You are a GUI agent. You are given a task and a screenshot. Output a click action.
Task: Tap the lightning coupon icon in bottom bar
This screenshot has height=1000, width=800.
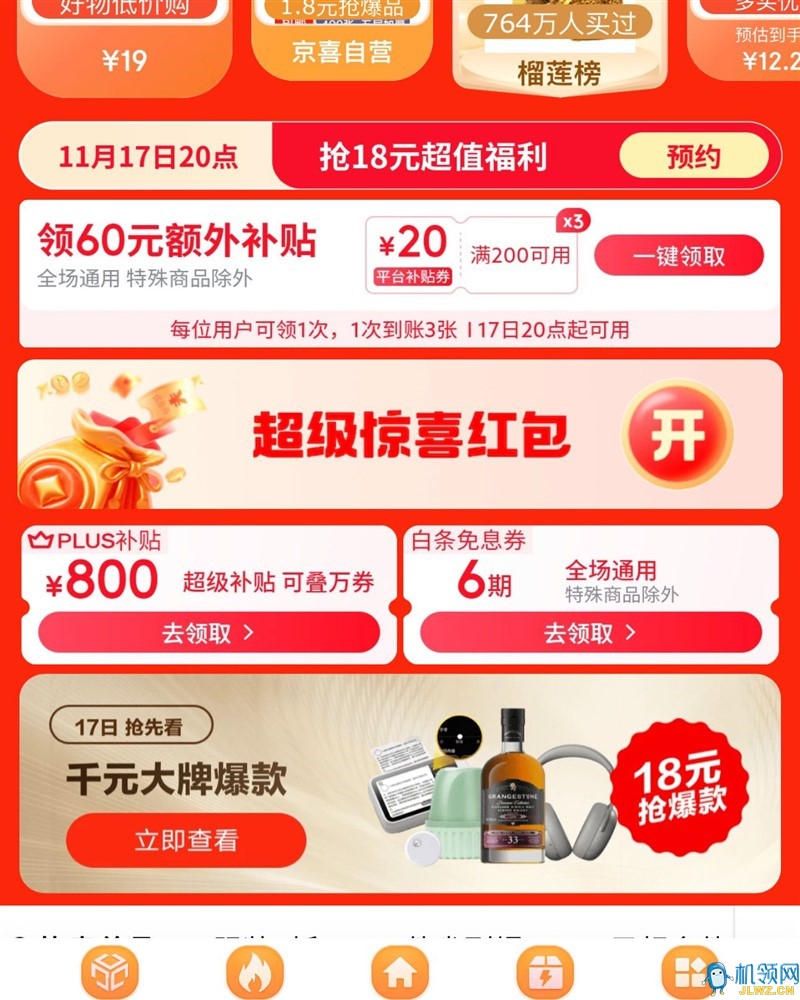[x=545, y=972]
